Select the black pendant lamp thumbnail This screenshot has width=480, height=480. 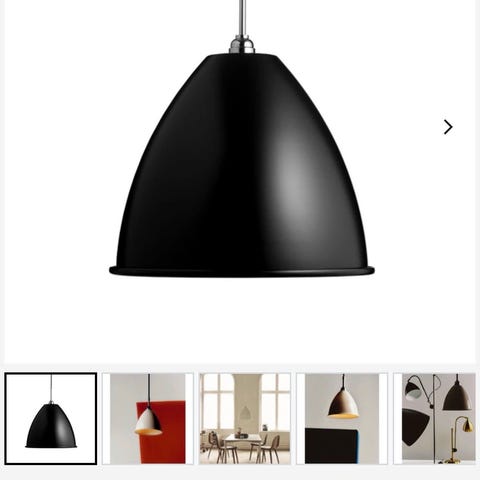(x=51, y=419)
